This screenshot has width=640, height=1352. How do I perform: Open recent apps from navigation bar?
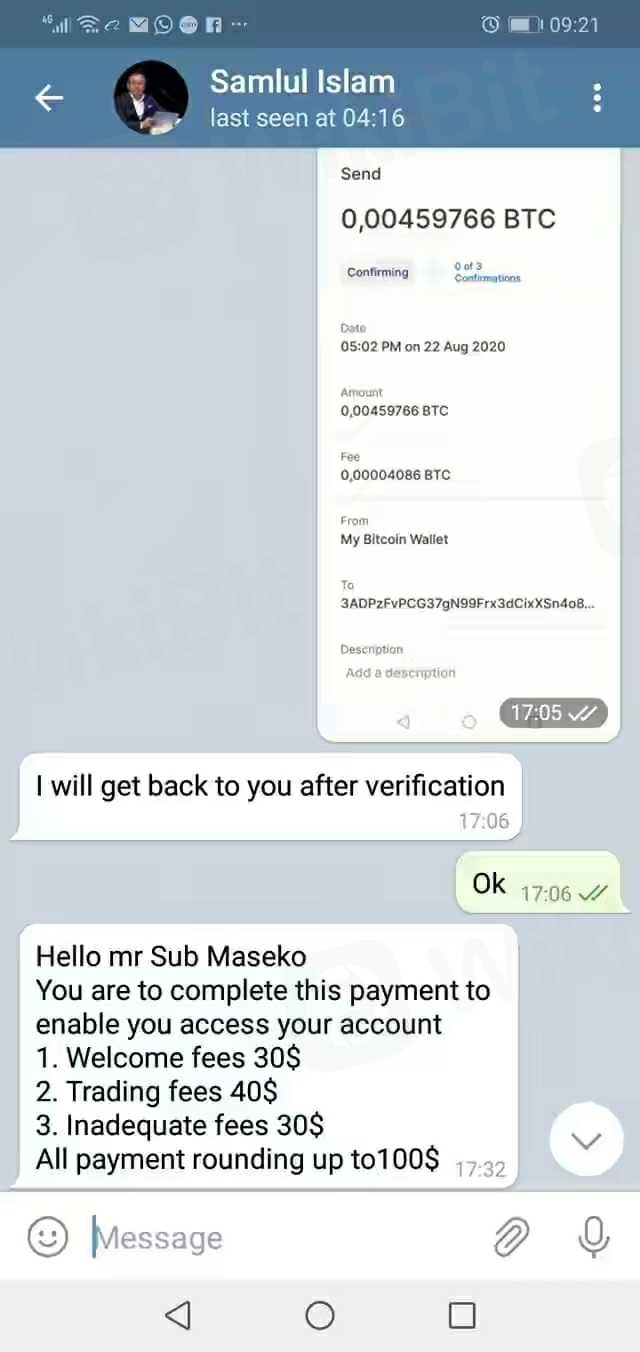pos(462,1315)
